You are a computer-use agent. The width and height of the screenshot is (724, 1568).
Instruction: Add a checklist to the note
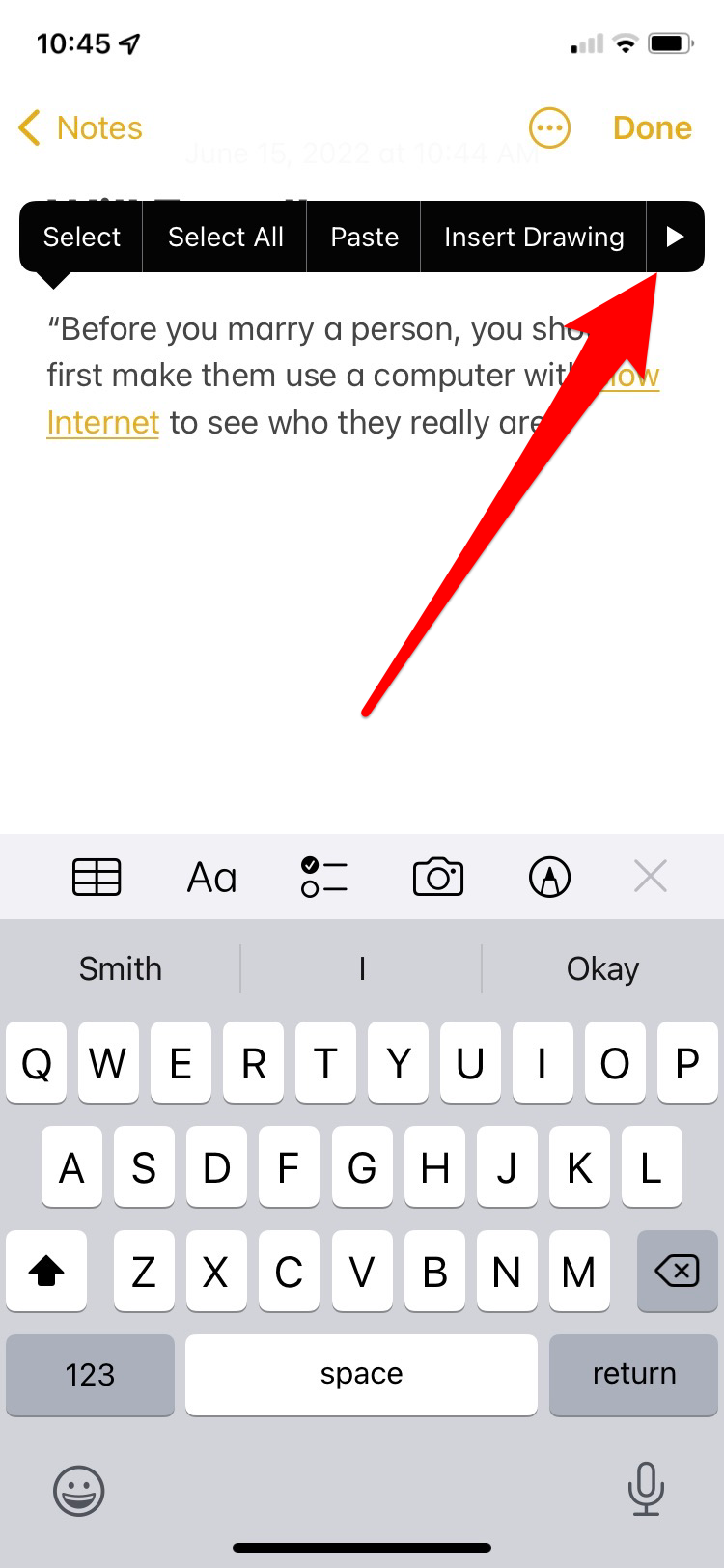[324, 878]
